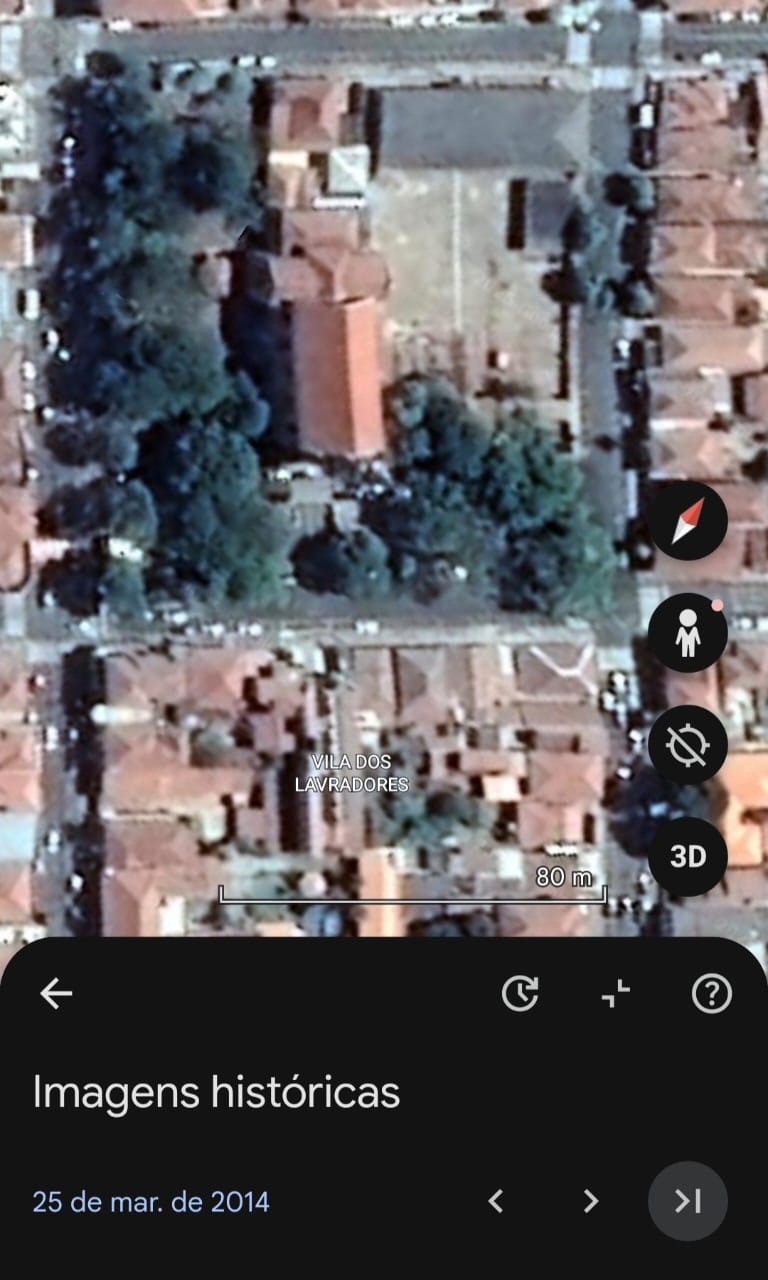The image size is (768, 1280).
Task: Toggle the location tracking button
Action: coord(687,745)
